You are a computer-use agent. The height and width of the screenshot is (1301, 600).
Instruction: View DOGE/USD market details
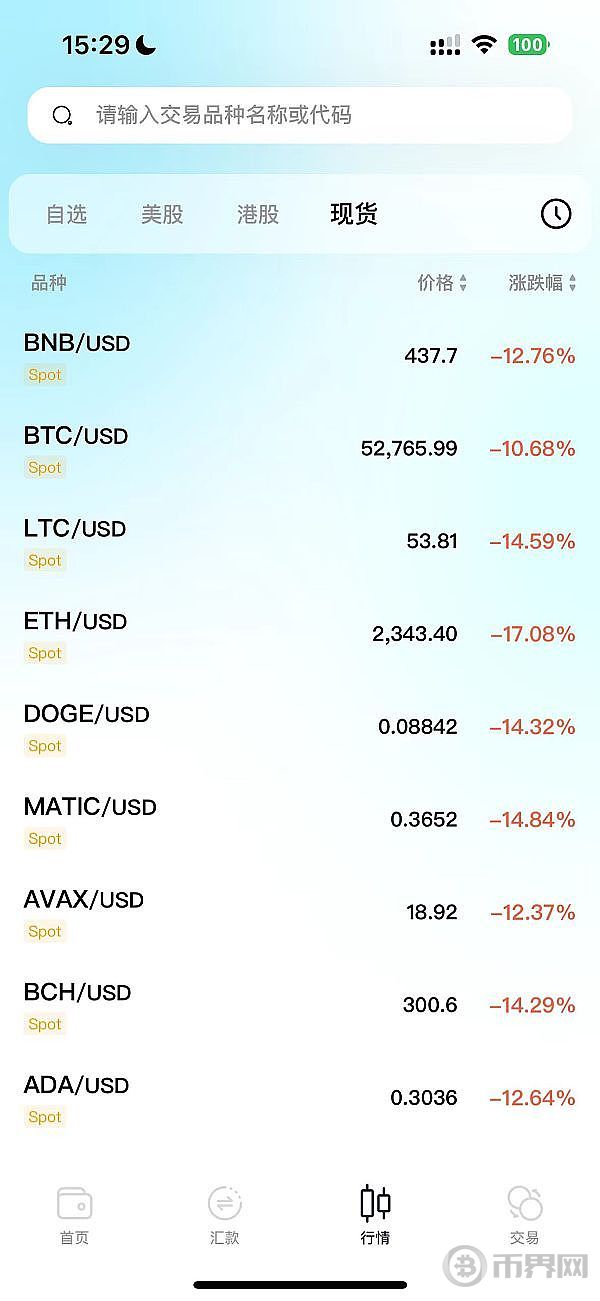coord(300,727)
